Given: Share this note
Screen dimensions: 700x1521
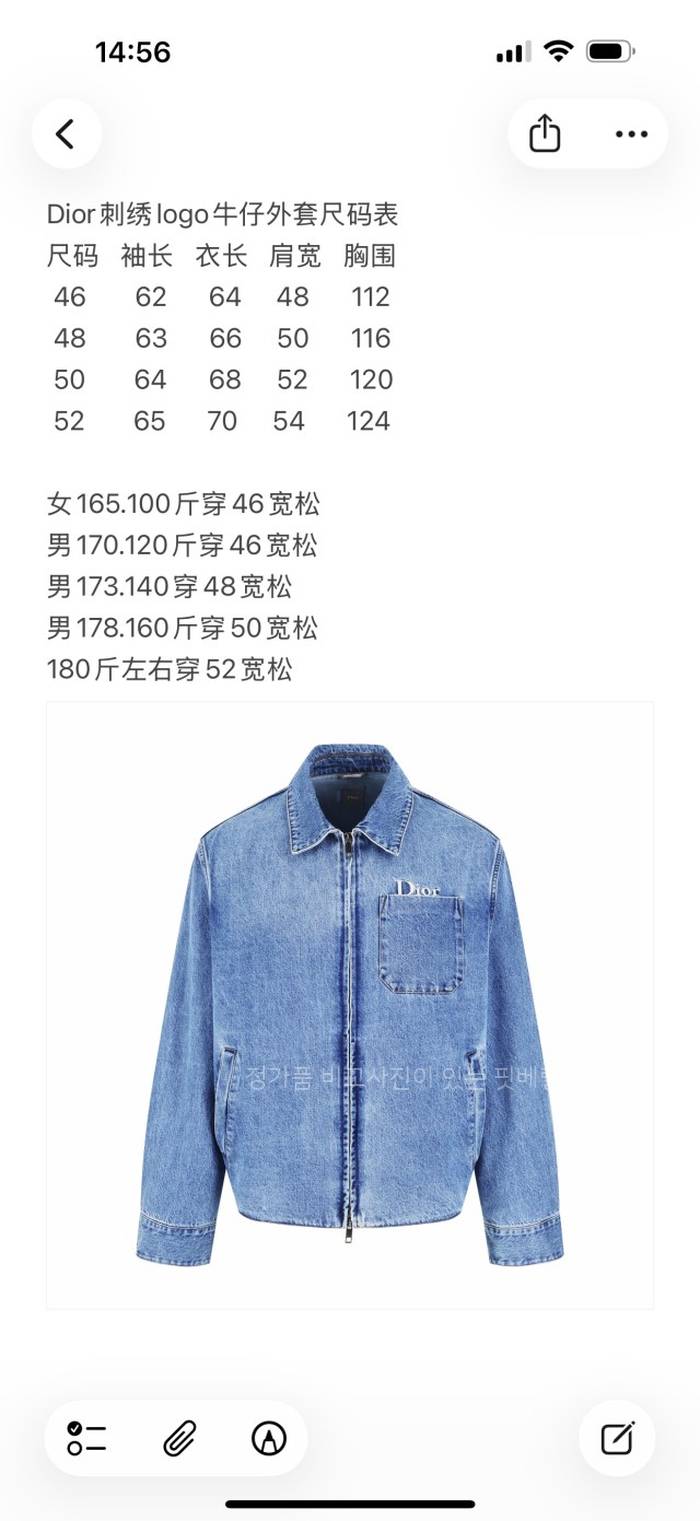Looking at the screenshot, I should click(x=544, y=134).
